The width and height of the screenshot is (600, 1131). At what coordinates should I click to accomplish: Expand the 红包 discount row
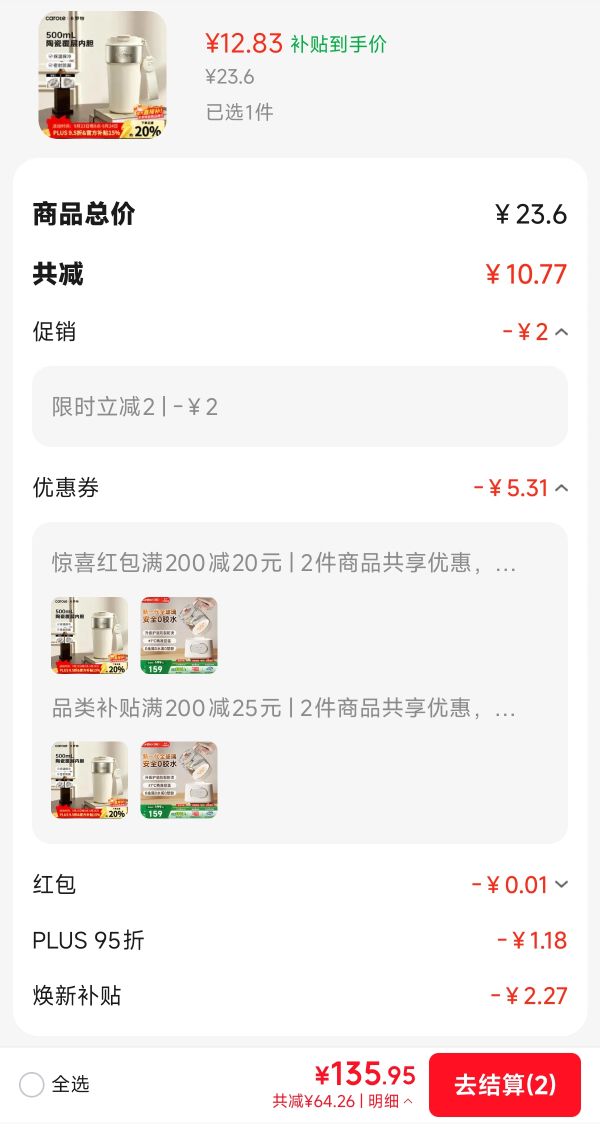pos(562,884)
